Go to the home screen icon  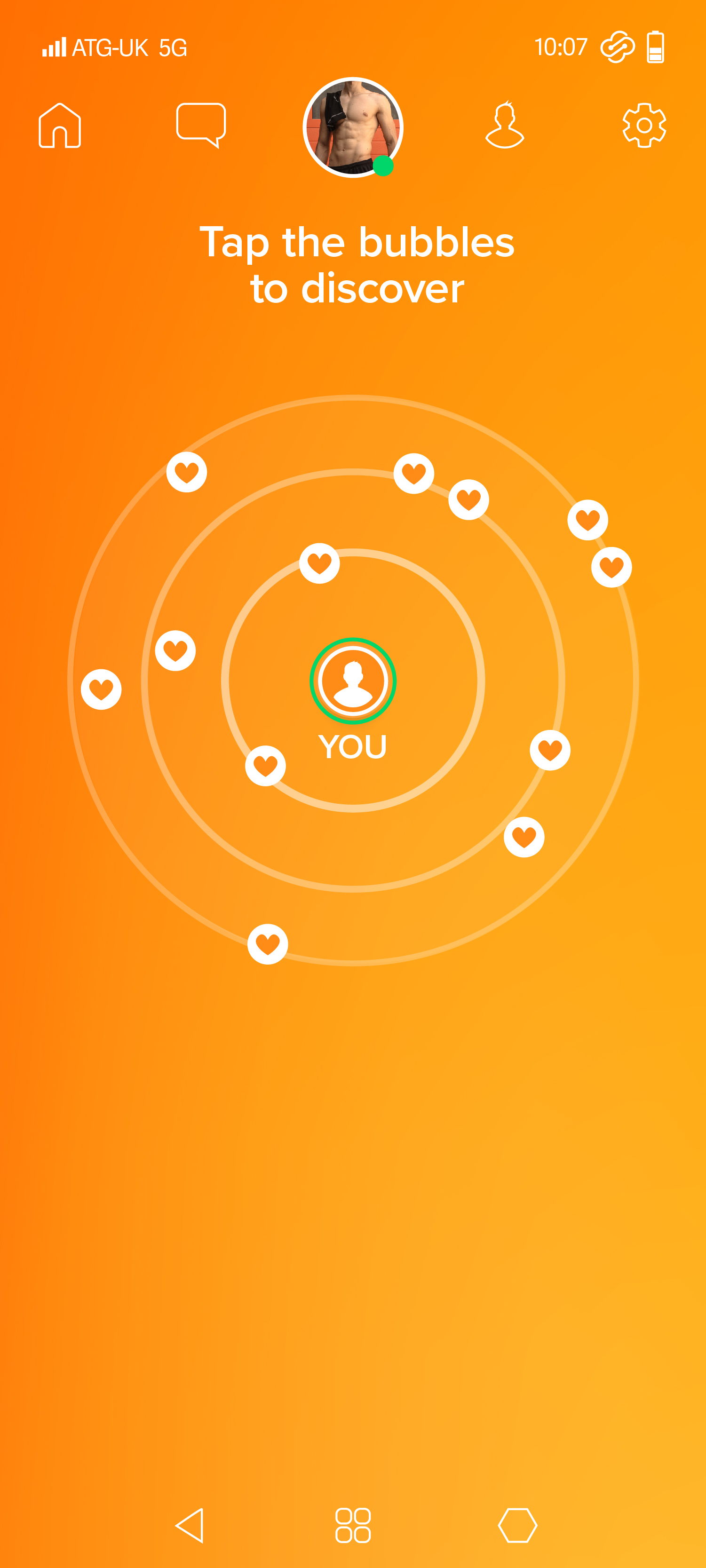[60, 126]
